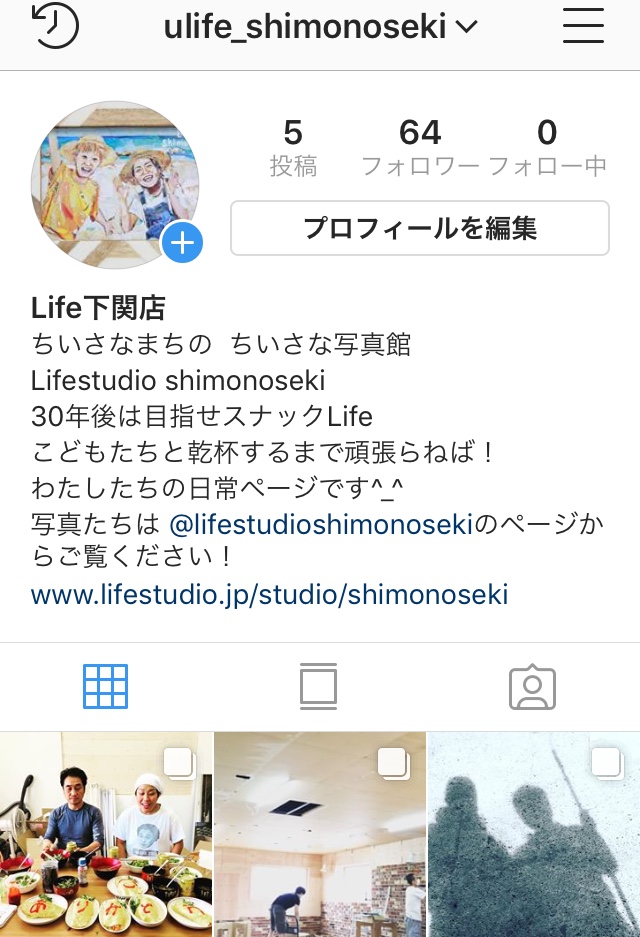Switch to the grid view tab
Viewport: 640px width, 937px height.
click(105, 687)
